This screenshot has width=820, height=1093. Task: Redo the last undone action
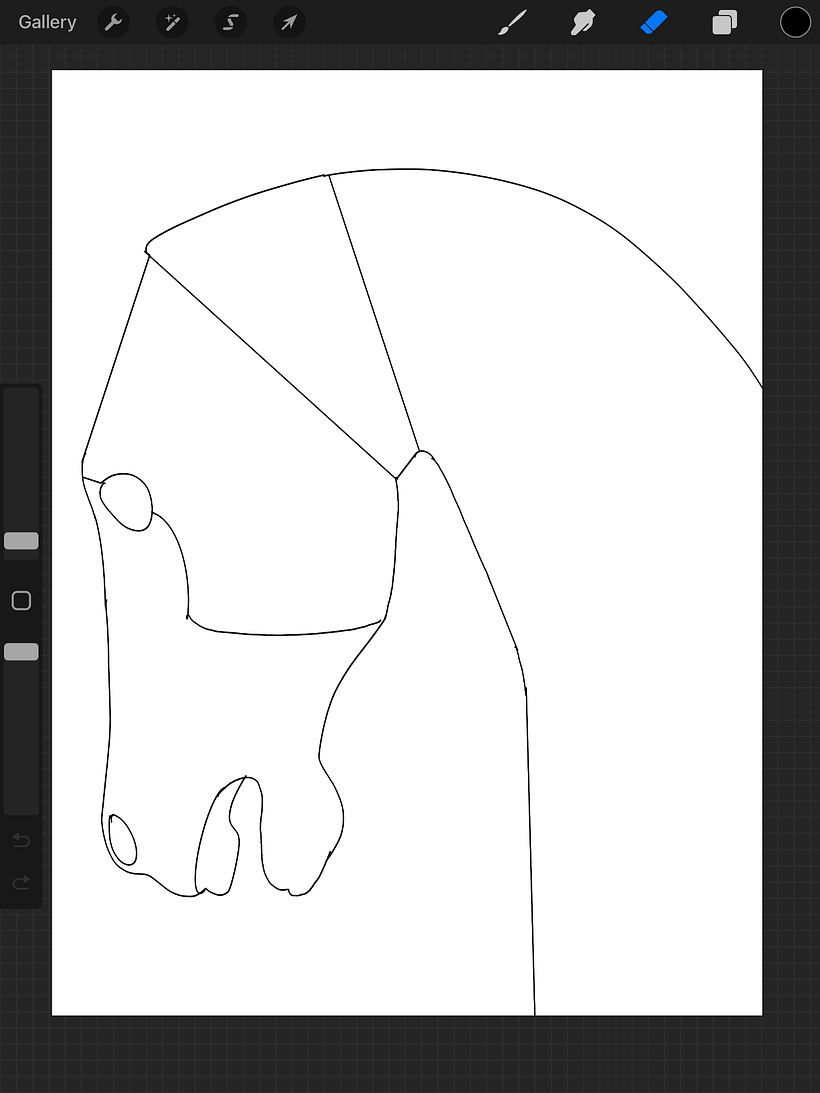click(x=21, y=882)
